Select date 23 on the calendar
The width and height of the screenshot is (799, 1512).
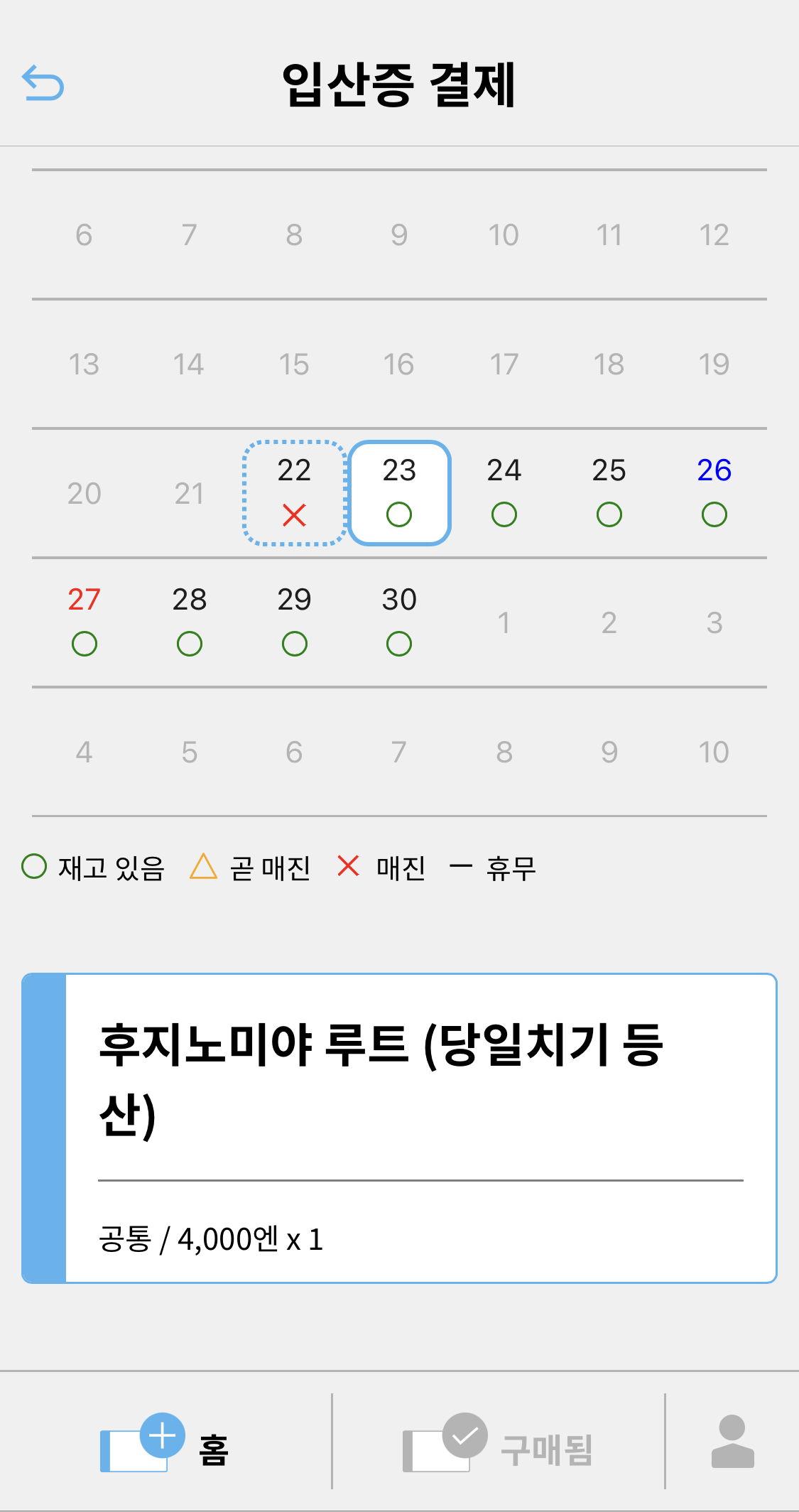400,493
